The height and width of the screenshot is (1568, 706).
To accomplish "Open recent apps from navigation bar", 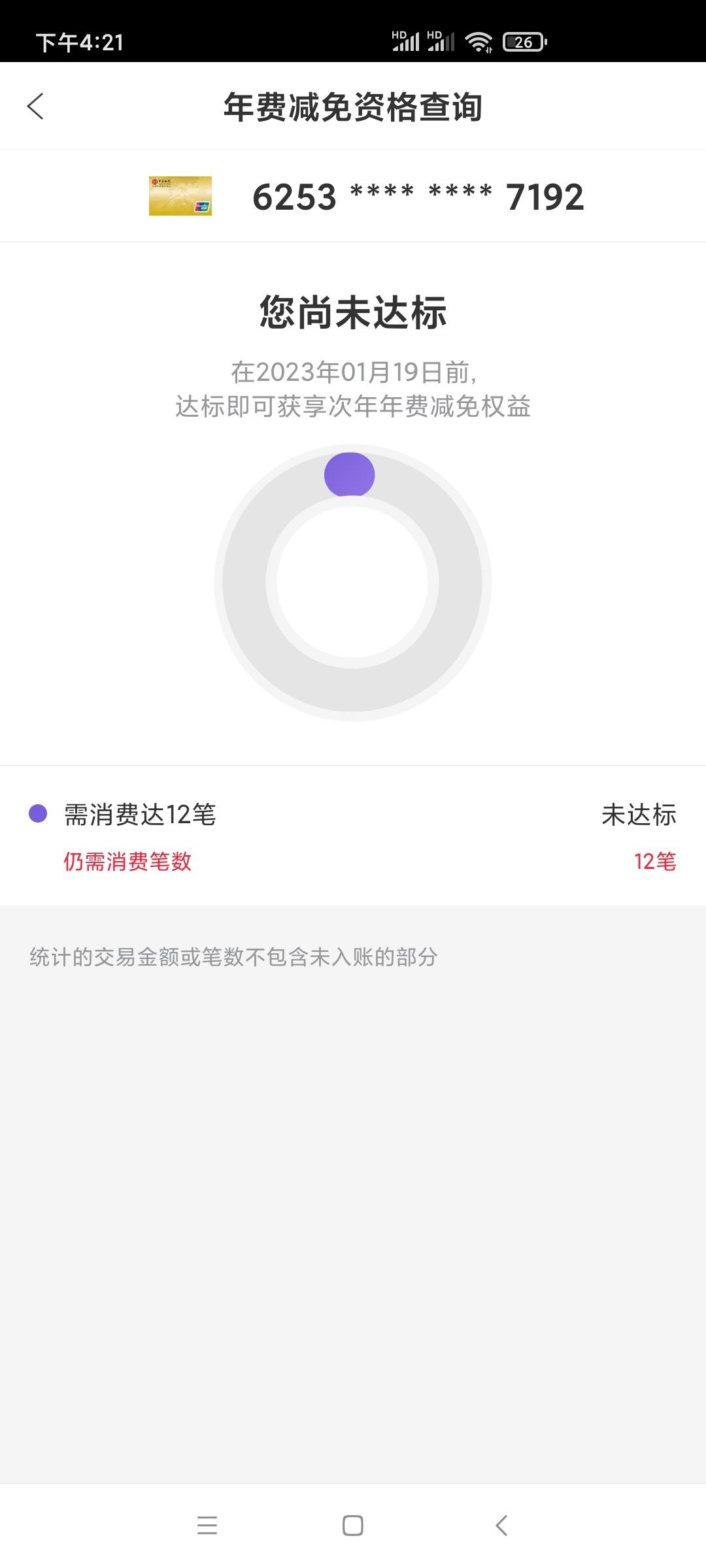I will click(207, 1526).
